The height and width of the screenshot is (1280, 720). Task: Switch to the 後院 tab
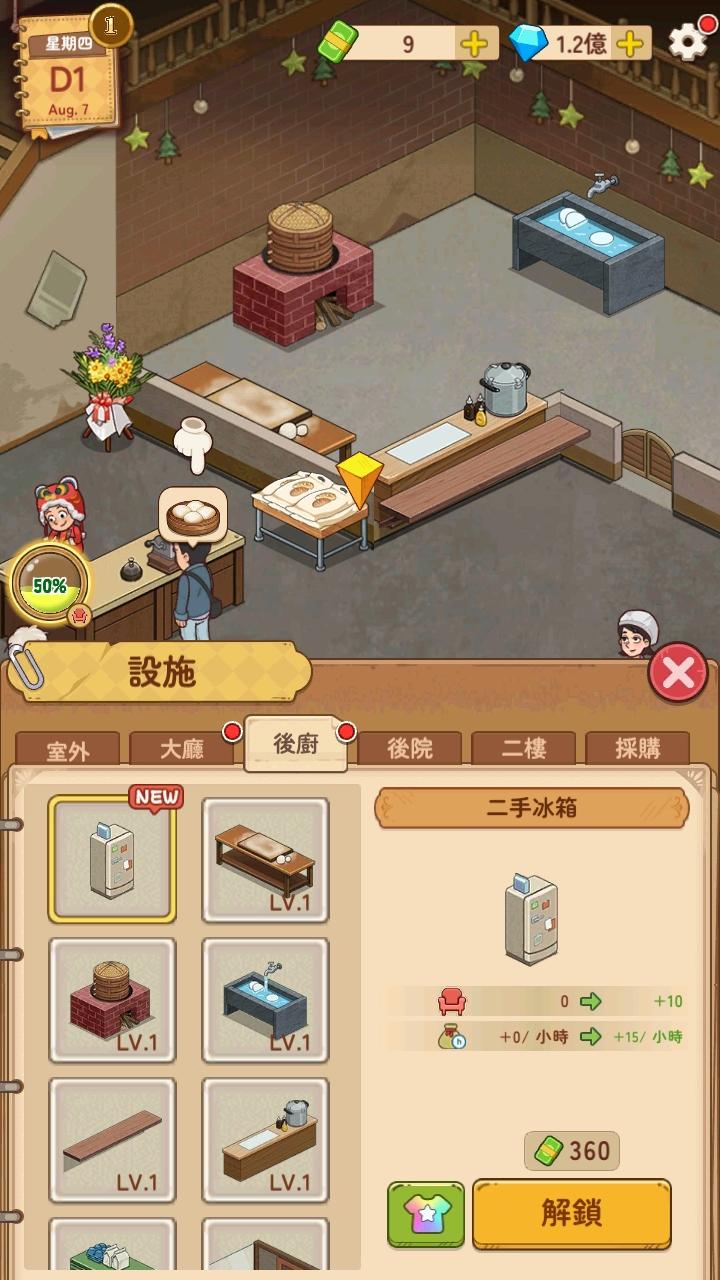point(410,749)
